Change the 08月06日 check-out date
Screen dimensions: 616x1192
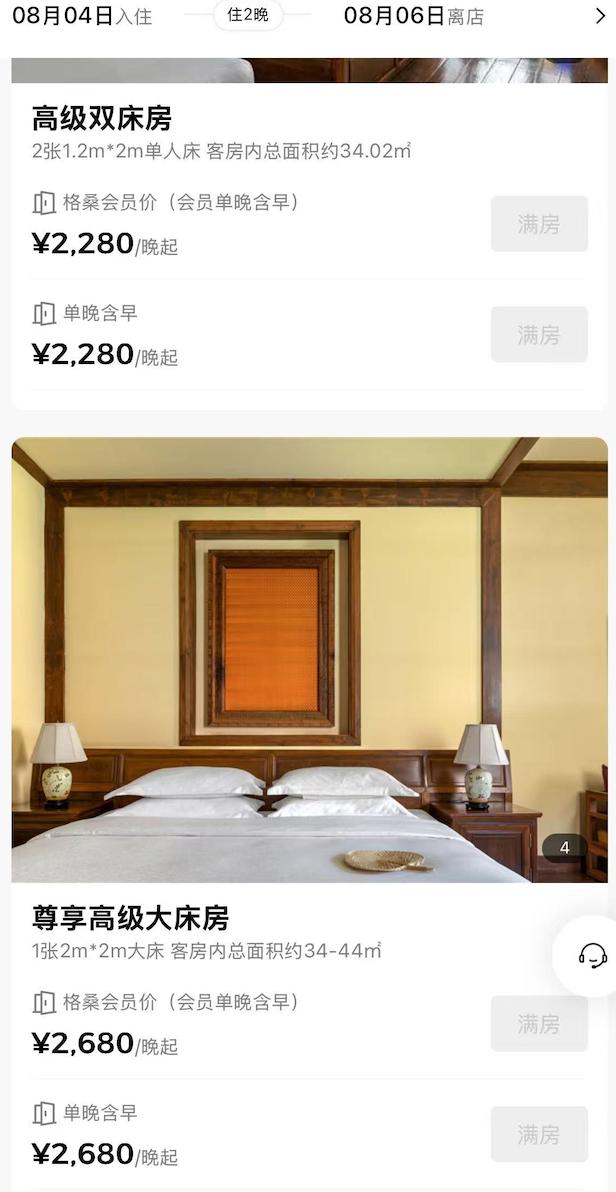pos(412,16)
